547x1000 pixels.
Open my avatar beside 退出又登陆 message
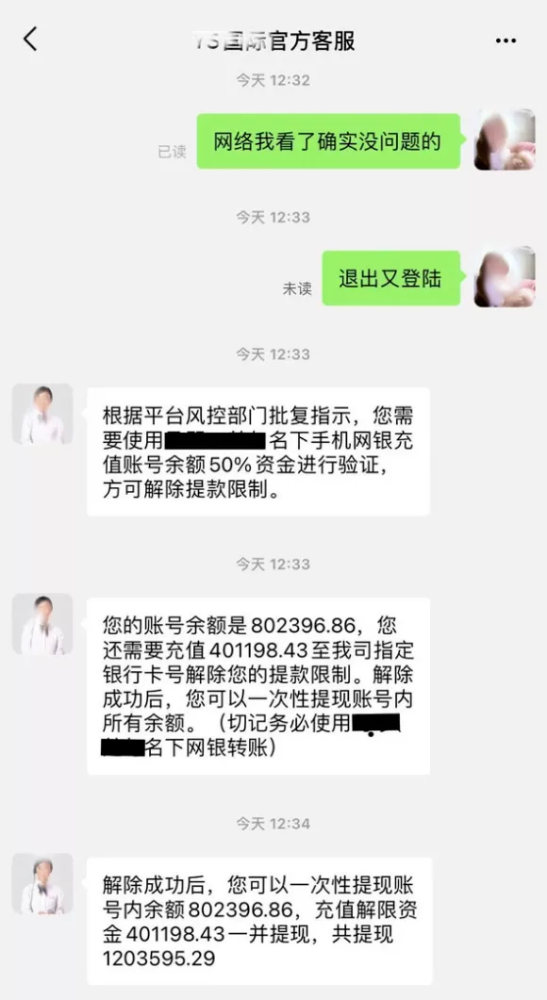504,277
